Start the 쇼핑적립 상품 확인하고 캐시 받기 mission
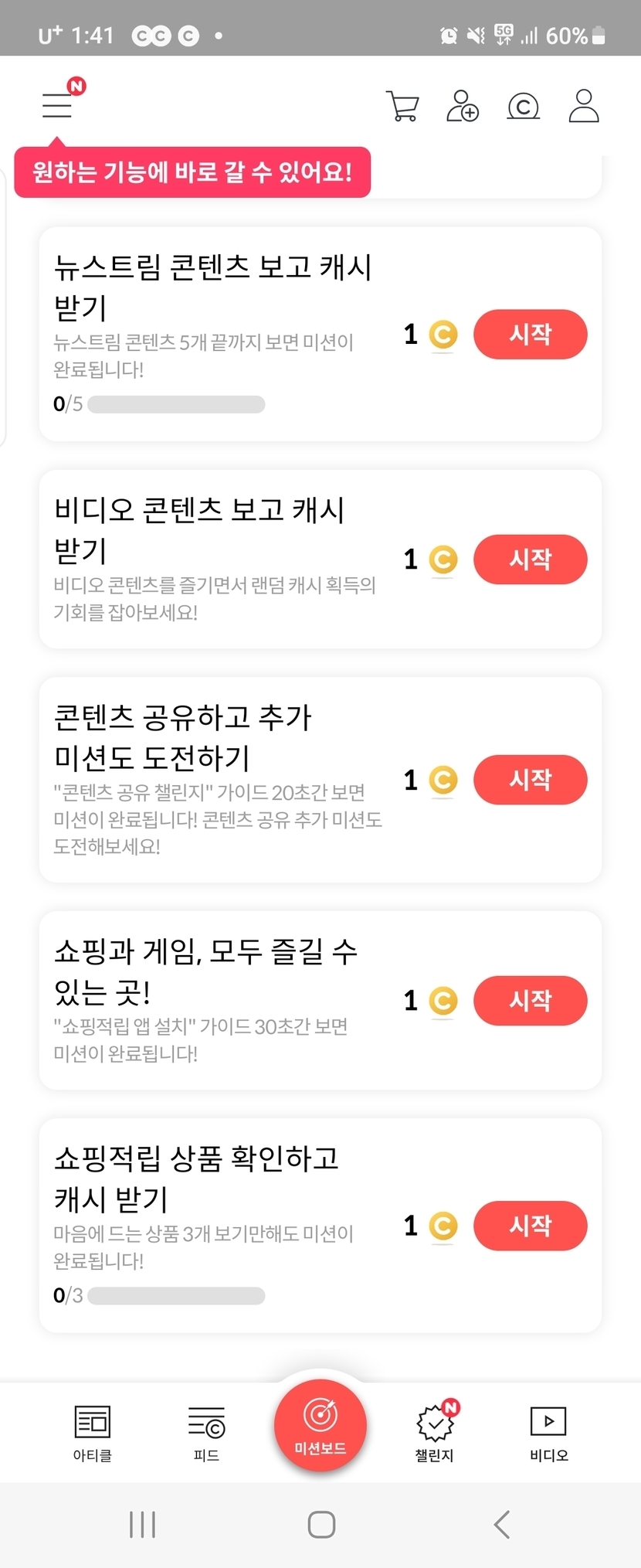The width and height of the screenshot is (641, 1568). (531, 1226)
